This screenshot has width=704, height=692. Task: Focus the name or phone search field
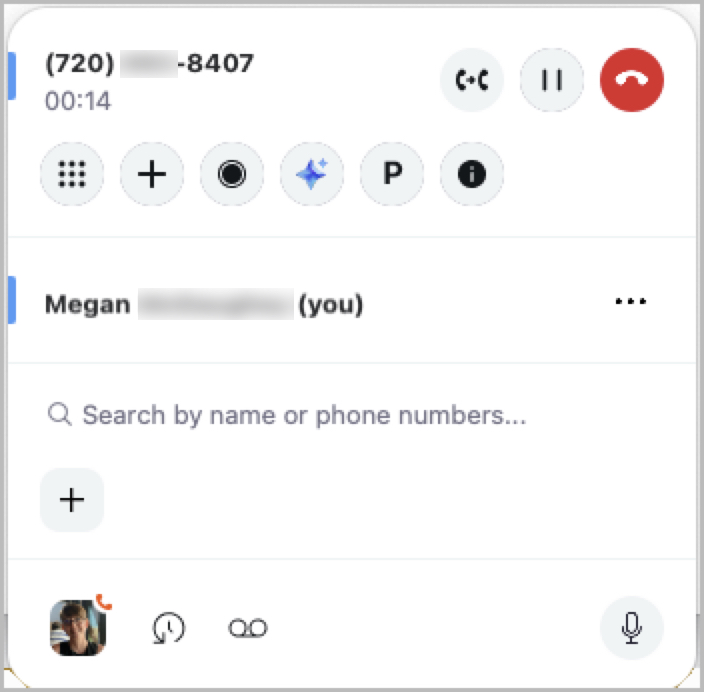[x=300, y=415]
